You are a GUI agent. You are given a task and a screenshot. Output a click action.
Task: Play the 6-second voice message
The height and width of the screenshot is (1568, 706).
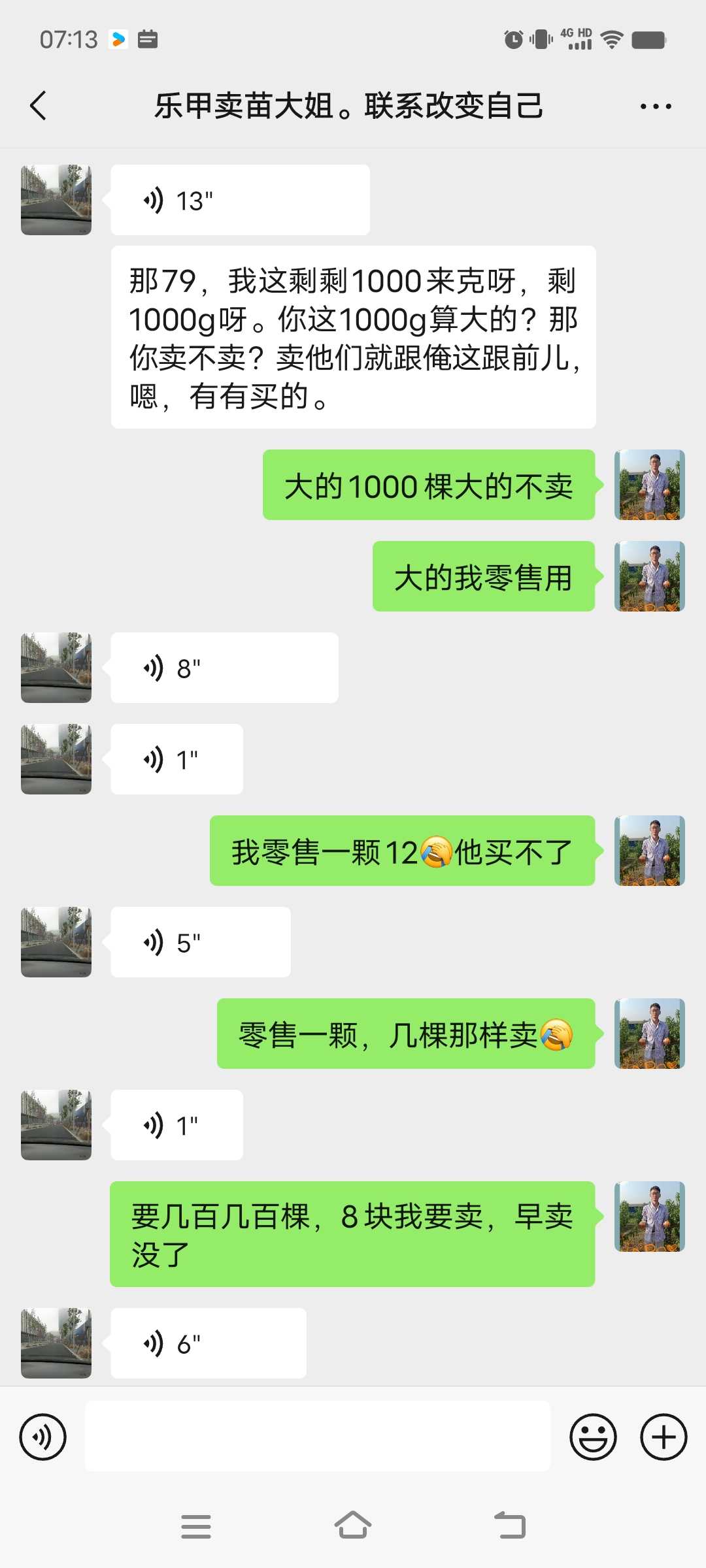pyautogui.click(x=209, y=1343)
